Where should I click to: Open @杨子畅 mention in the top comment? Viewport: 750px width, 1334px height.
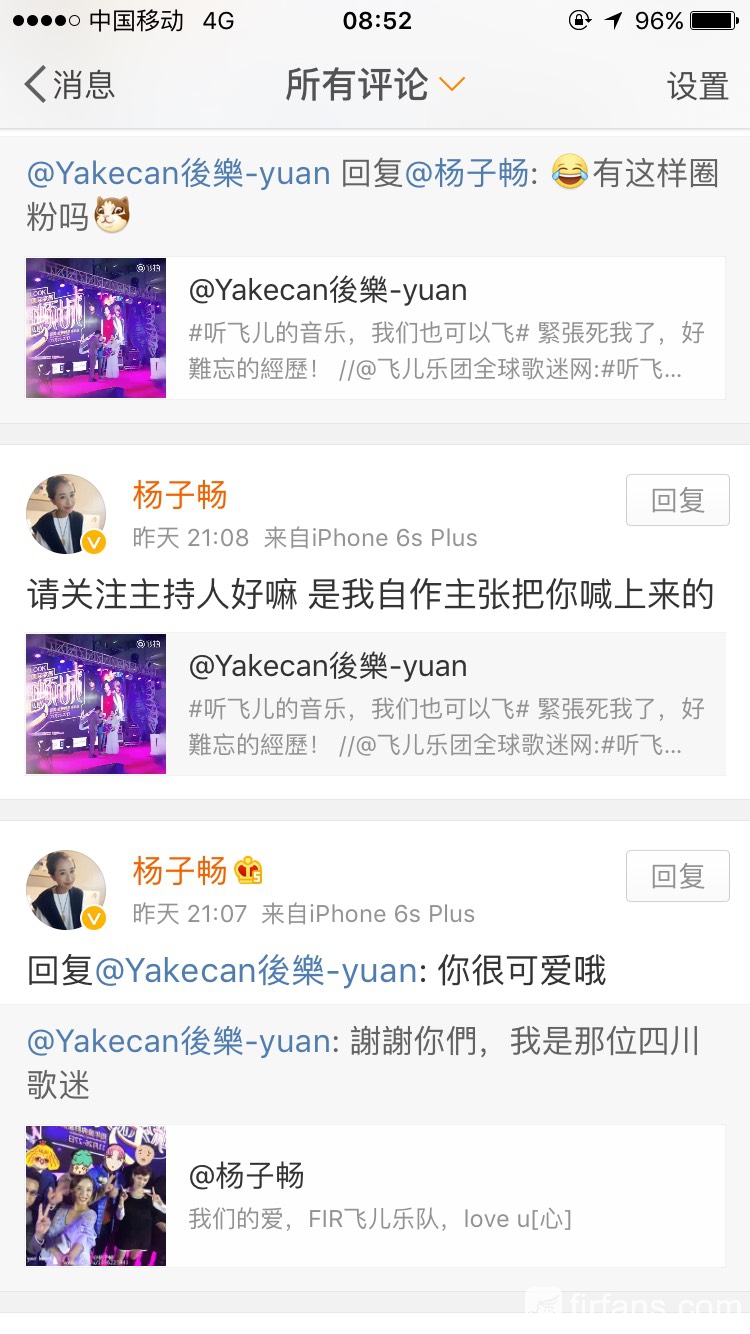point(467,173)
